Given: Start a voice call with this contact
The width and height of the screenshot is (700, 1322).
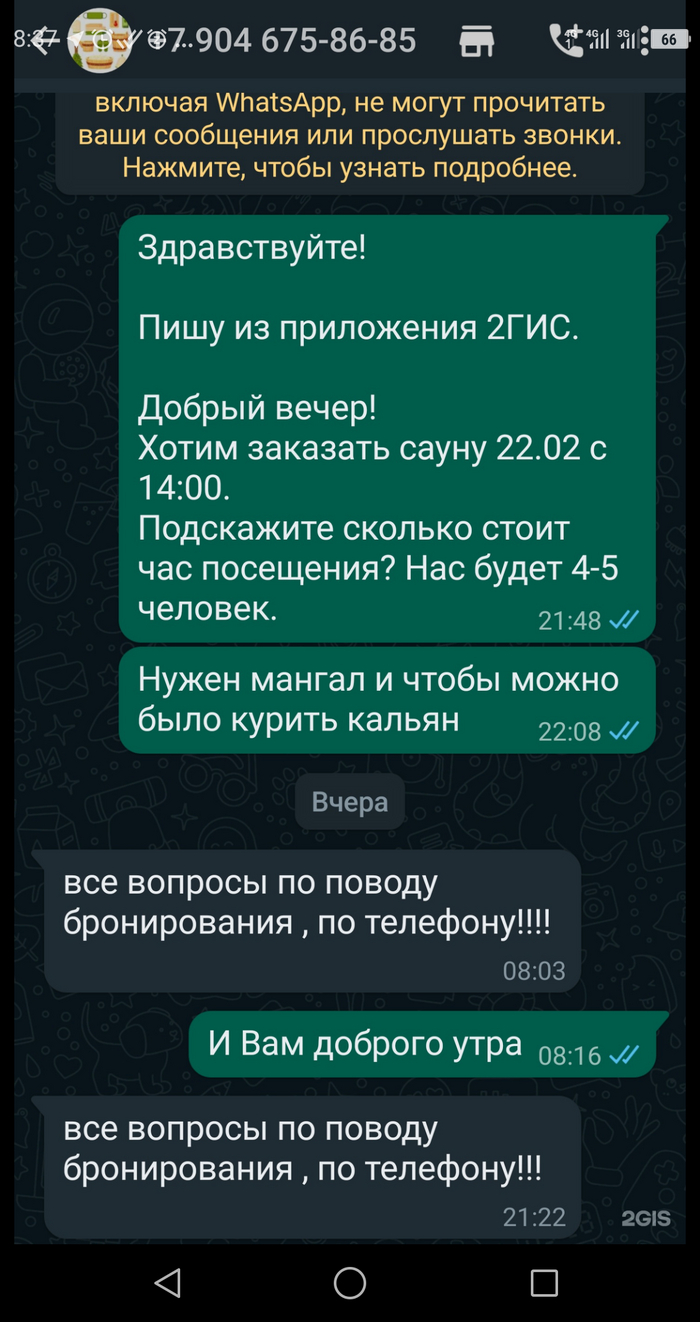Looking at the screenshot, I should (565, 41).
